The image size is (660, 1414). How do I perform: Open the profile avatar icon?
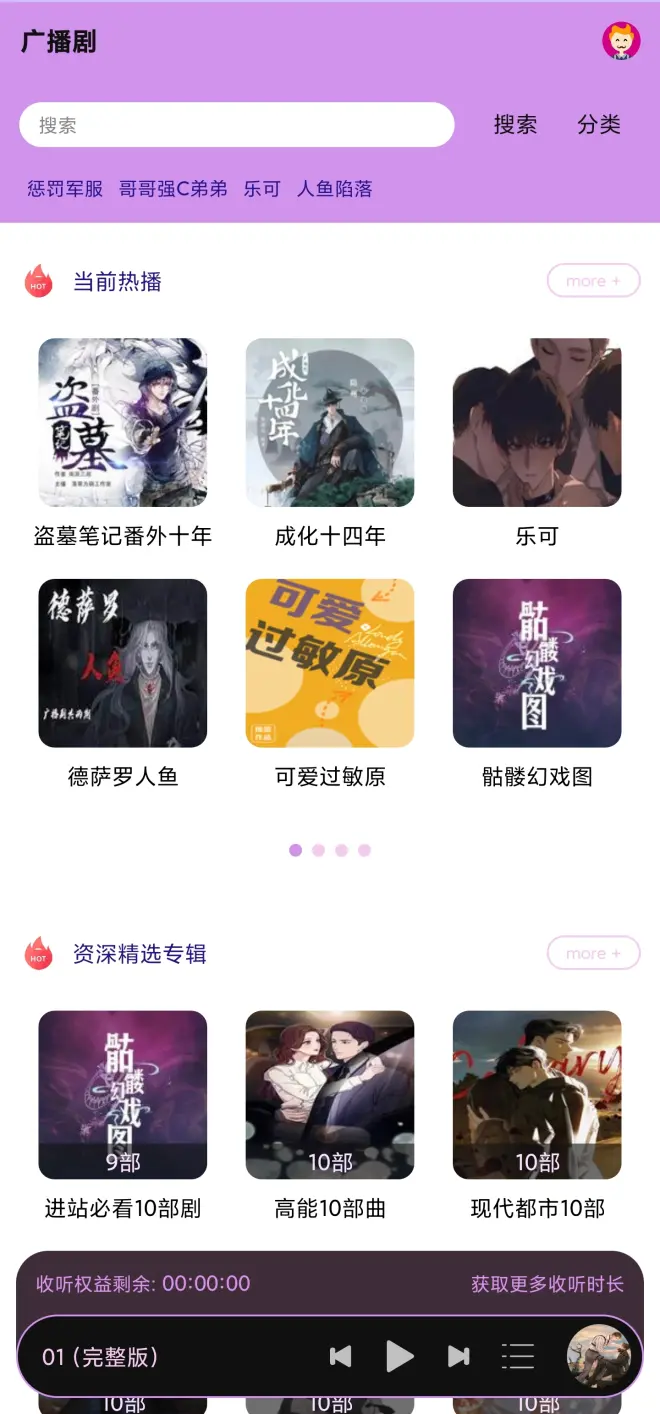(x=621, y=41)
